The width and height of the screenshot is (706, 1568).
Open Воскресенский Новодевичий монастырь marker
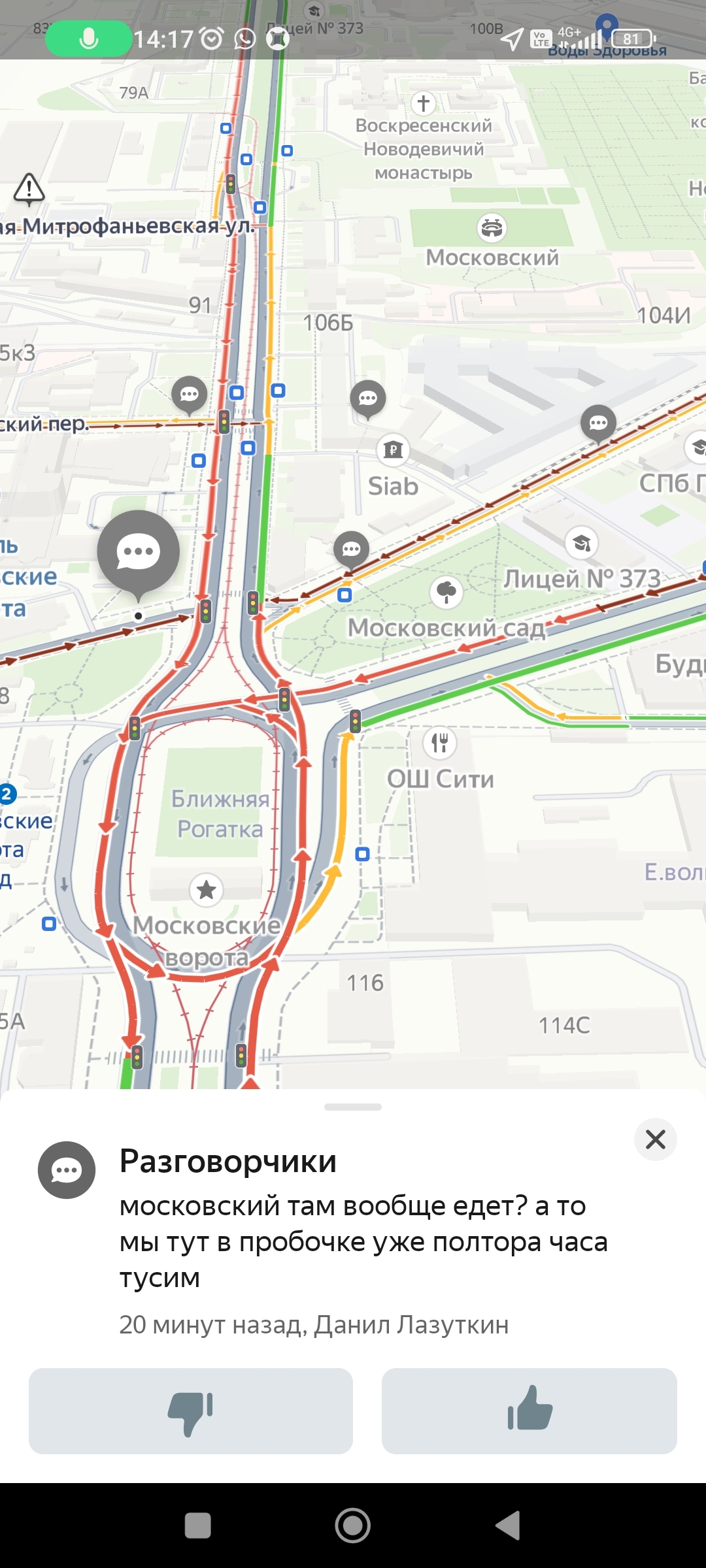tap(424, 103)
